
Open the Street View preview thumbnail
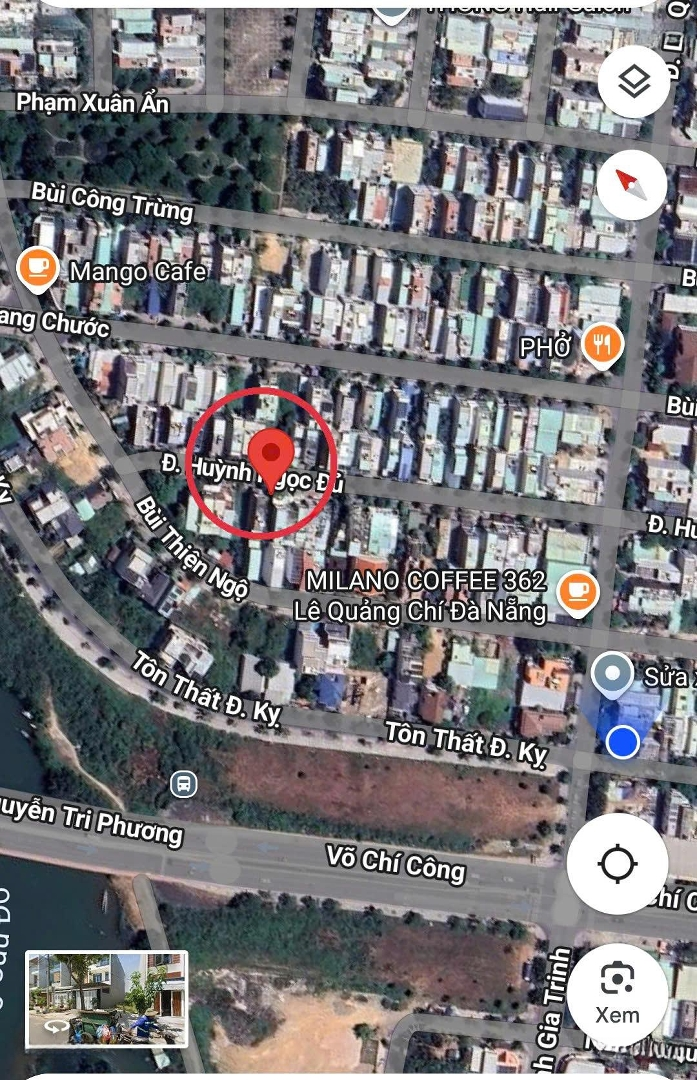tap(106, 998)
